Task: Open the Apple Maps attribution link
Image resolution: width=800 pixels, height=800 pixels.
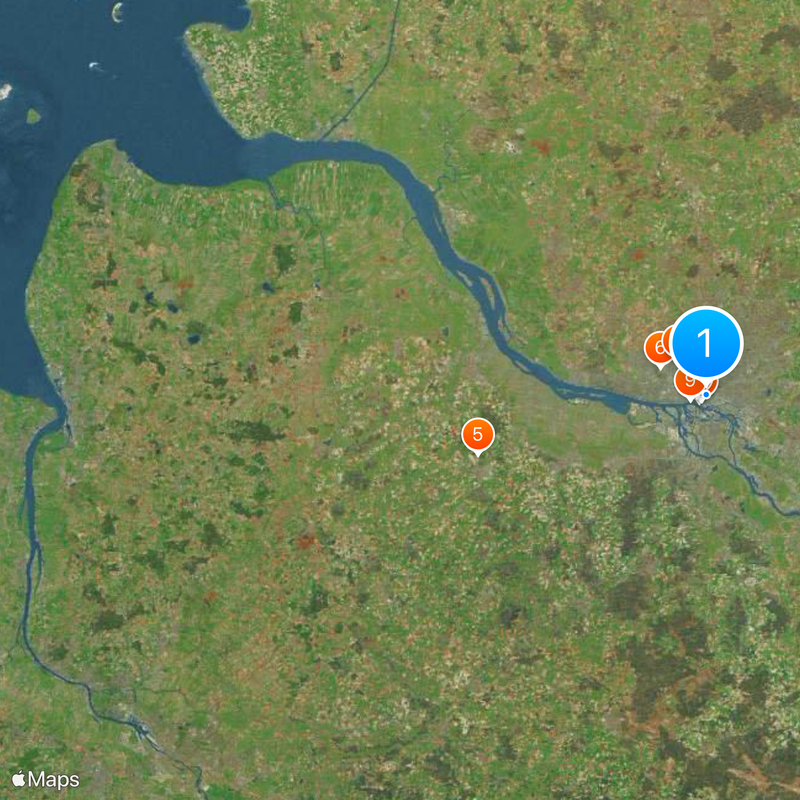Action: (x=45, y=779)
